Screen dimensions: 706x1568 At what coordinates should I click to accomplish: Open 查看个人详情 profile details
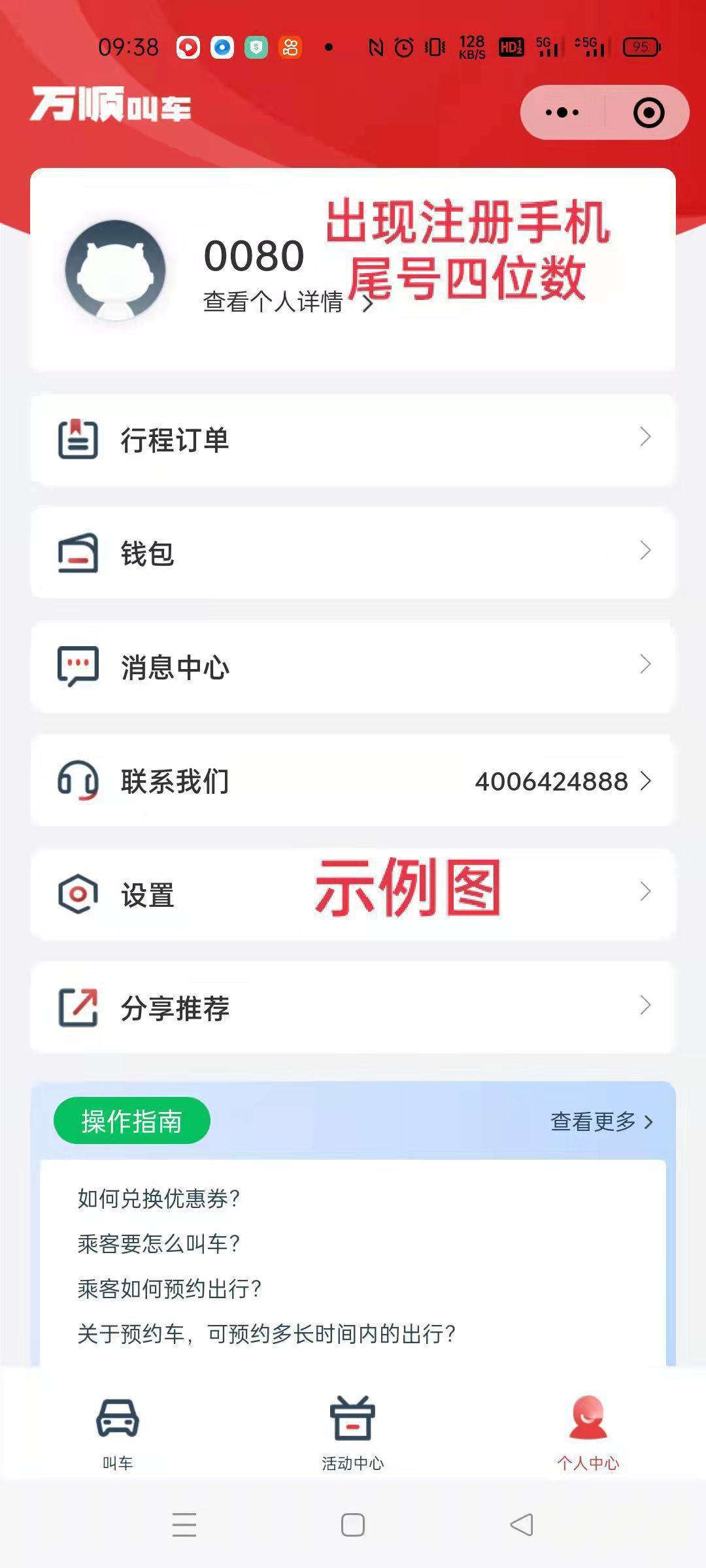tap(288, 302)
